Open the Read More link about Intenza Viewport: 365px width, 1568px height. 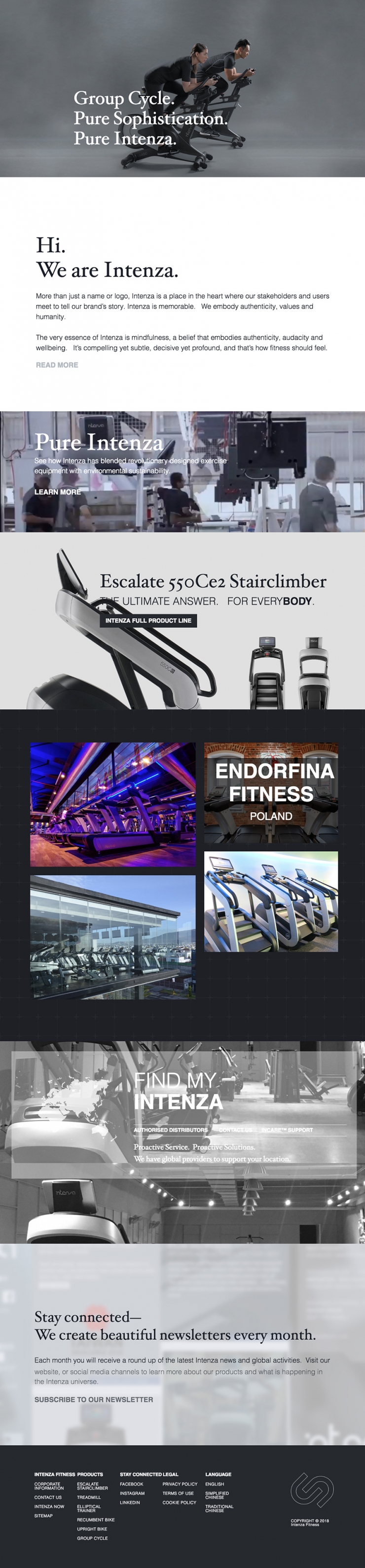coord(57,365)
